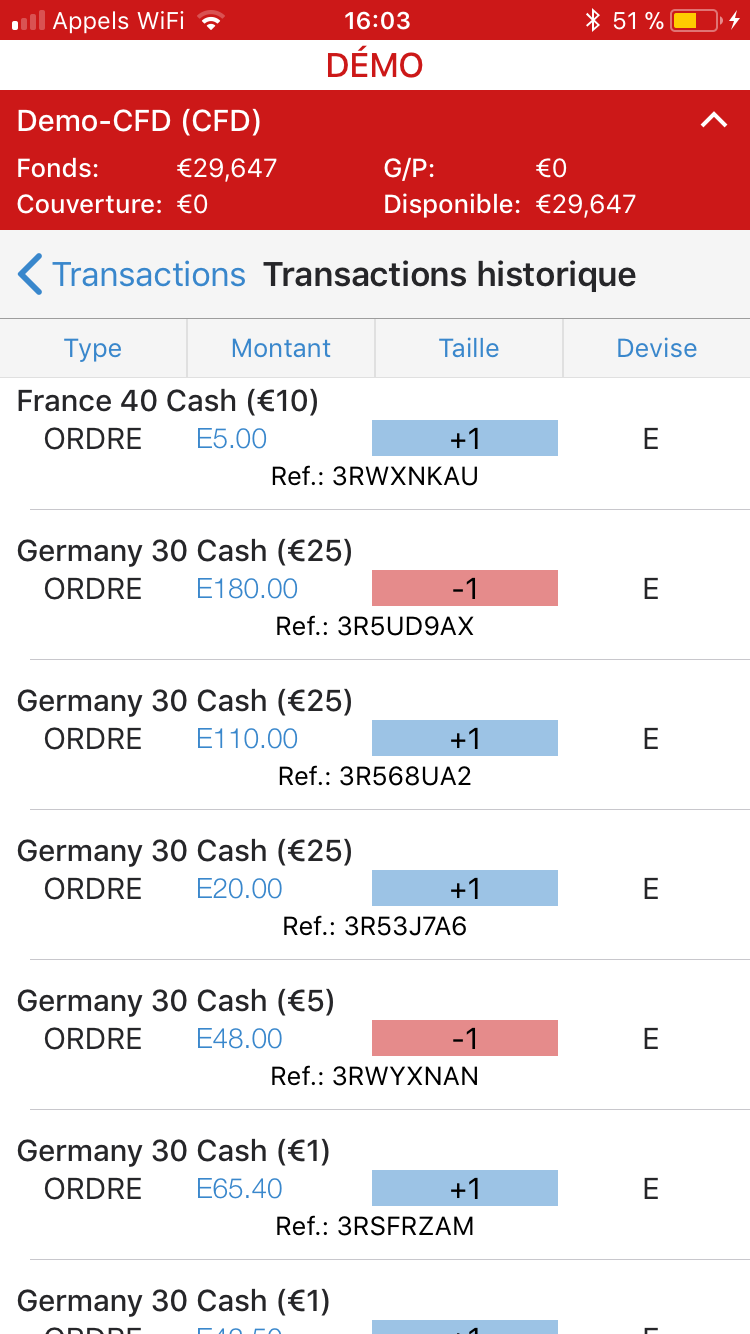Go back to Transactions

click(132, 275)
